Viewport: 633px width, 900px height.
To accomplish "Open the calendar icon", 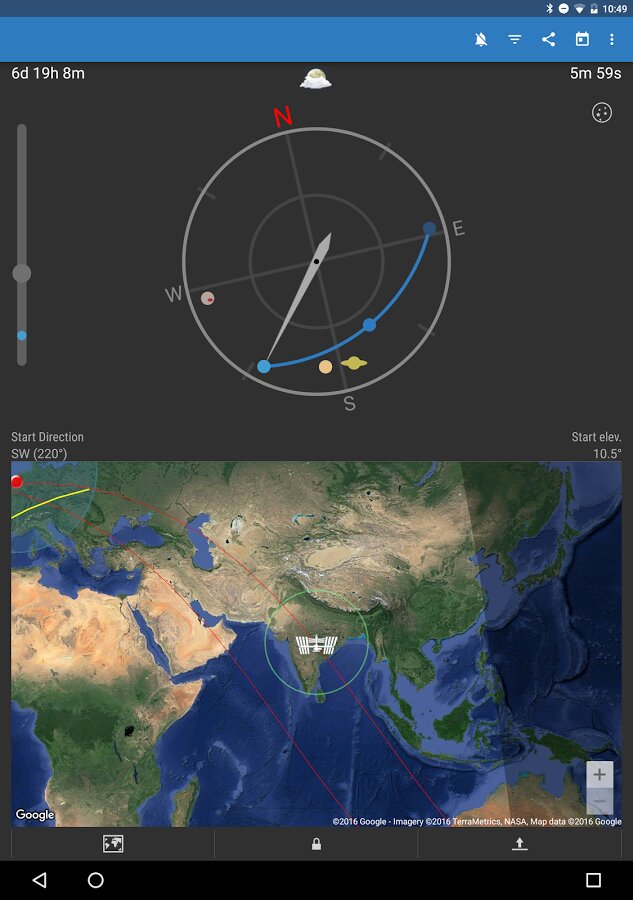I will click(582, 40).
